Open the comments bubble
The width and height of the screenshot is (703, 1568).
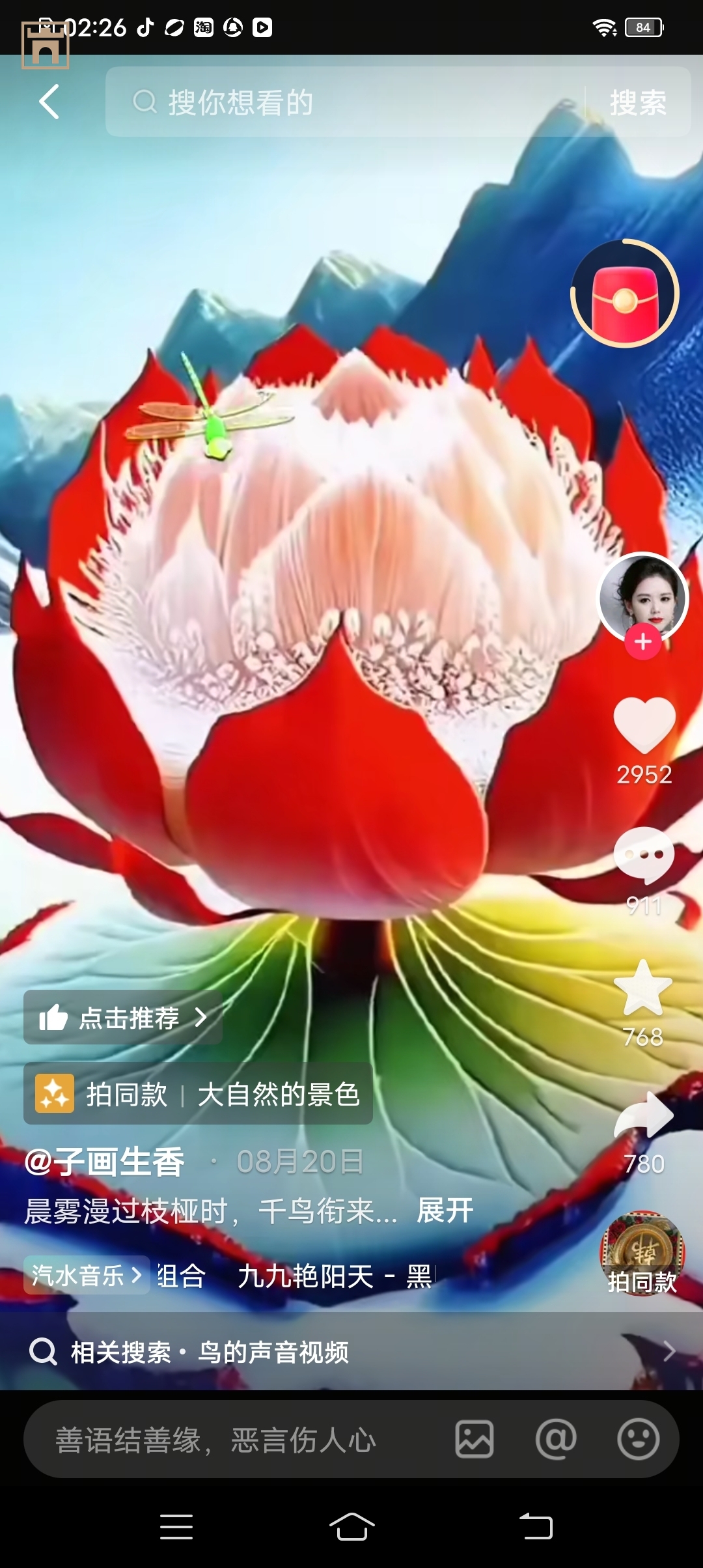[644, 855]
